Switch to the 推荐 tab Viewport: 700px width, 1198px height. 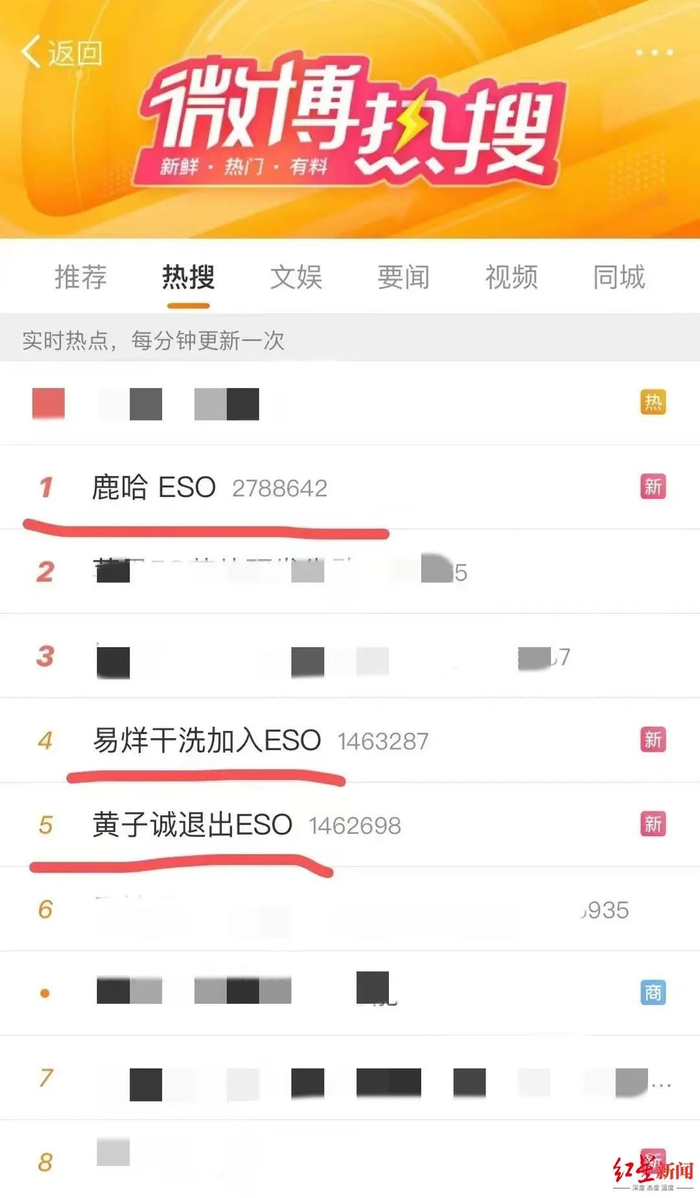pos(80,277)
